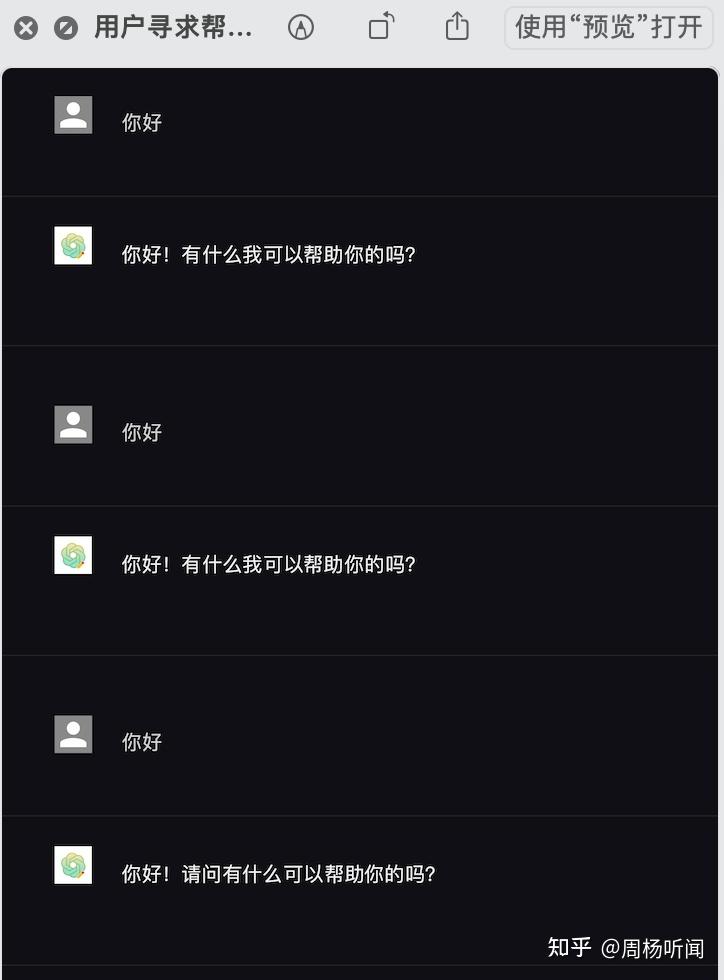This screenshot has height=980, width=724.
Task: Select the first 你好 message text
Action: pos(141,121)
